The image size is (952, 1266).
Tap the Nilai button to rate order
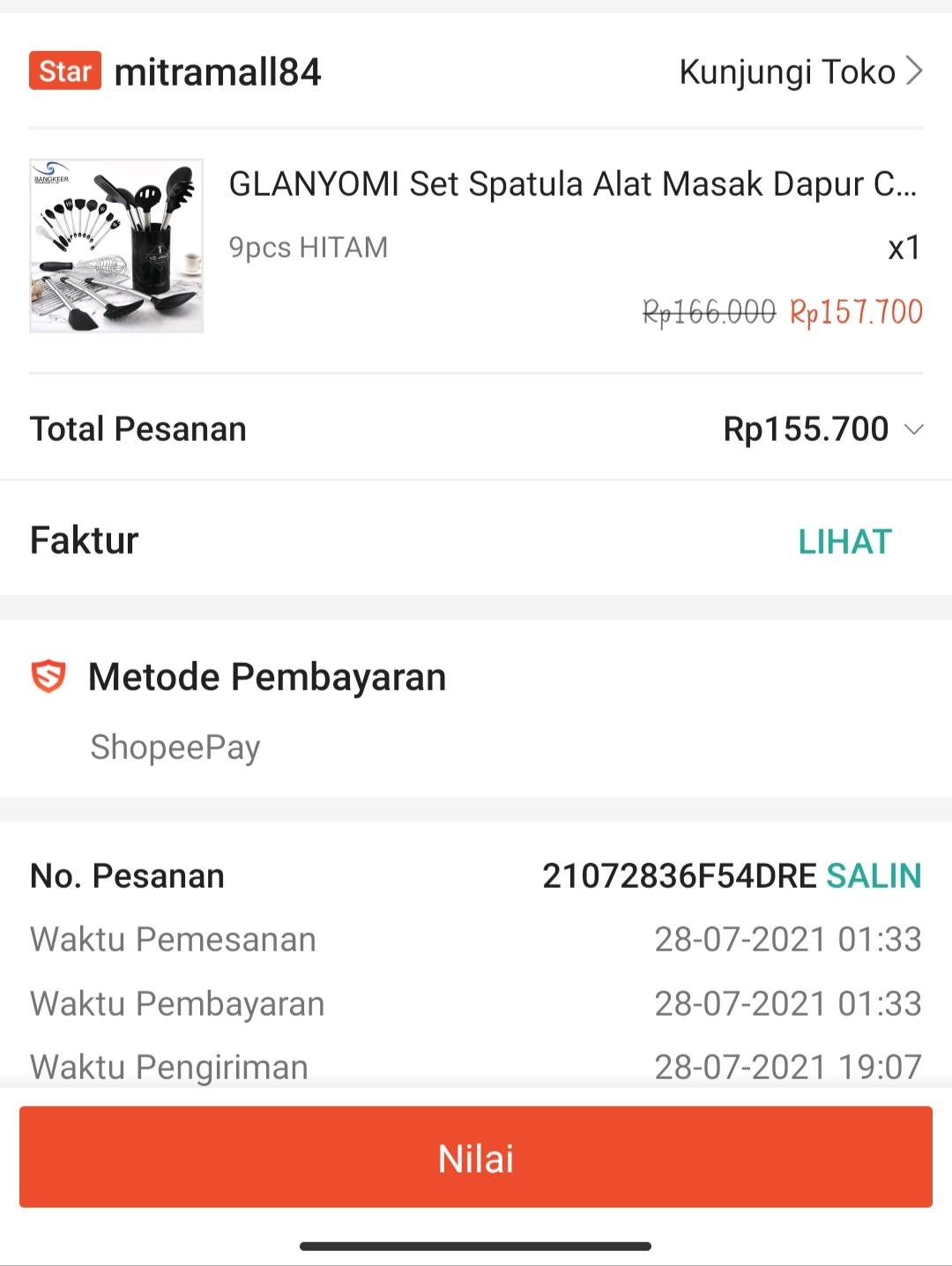pos(476,1158)
